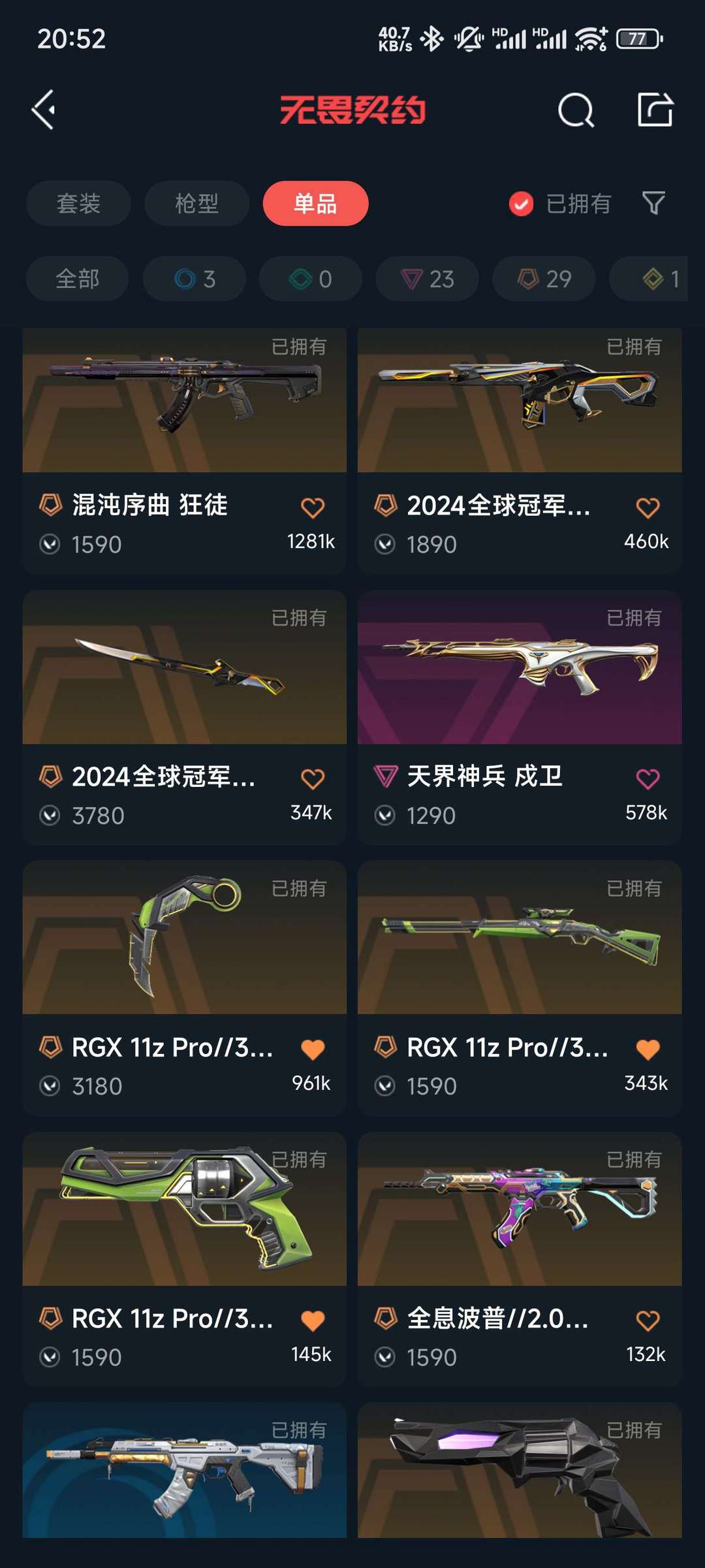Share this page via share icon
The height and width of the screenshot is (1568, 705).
[x=655, y=110]
